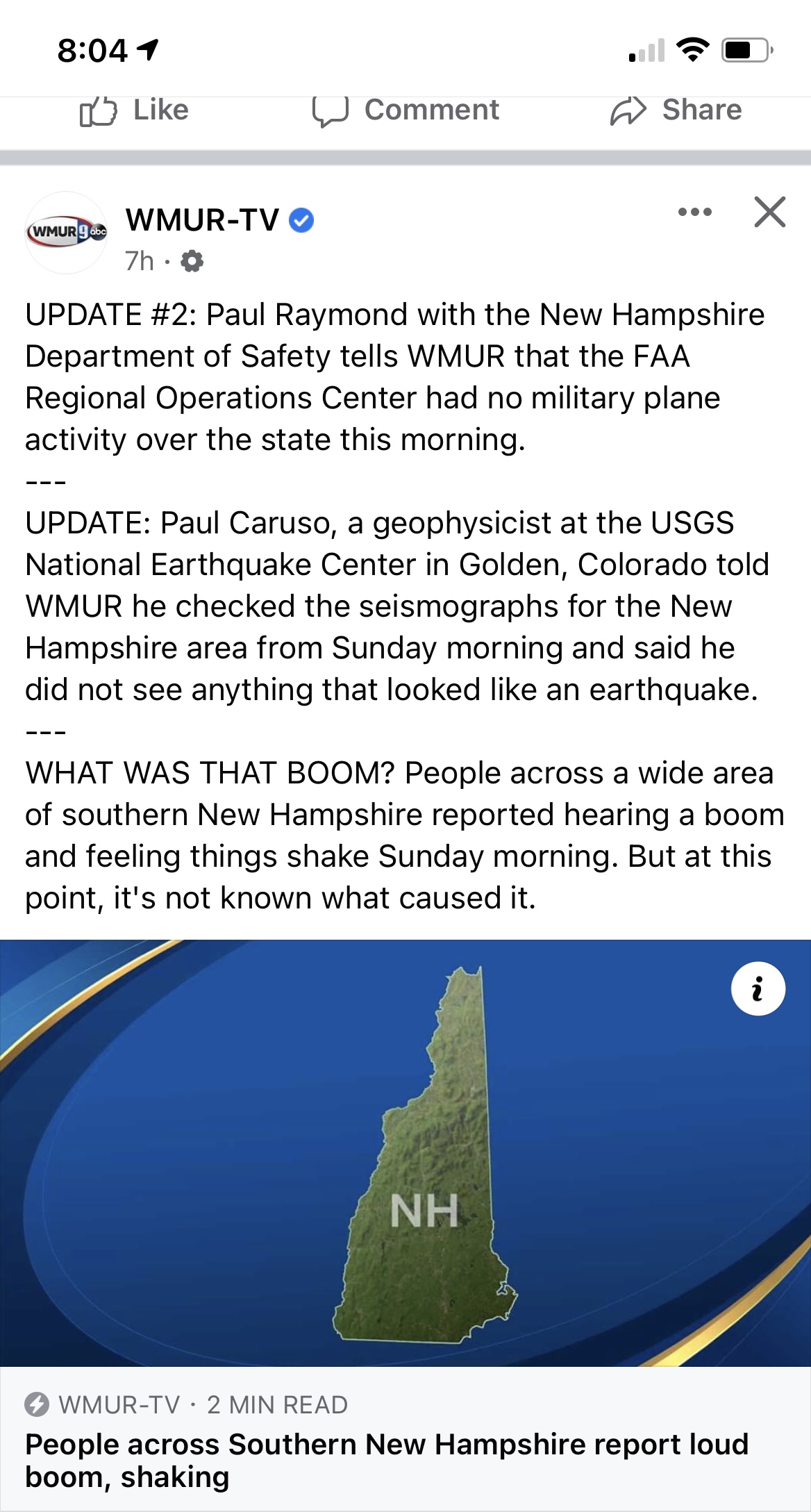Open the New Hampshire map article image
The image size is (811, 1512).
[x=405, y=1153]
